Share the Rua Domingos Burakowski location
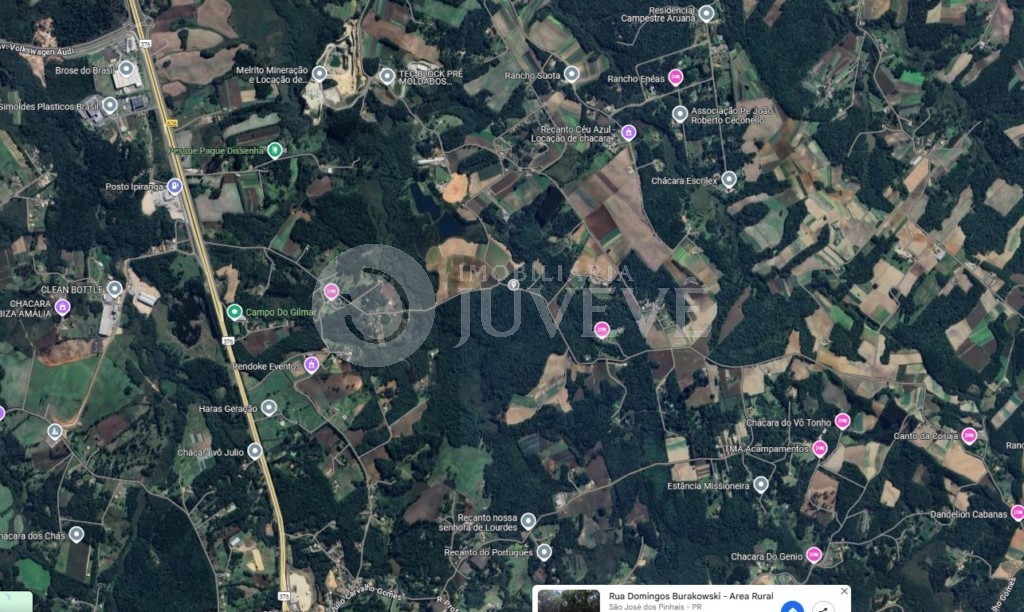Viewport: 1024px width, 612px height. point(823,607)
